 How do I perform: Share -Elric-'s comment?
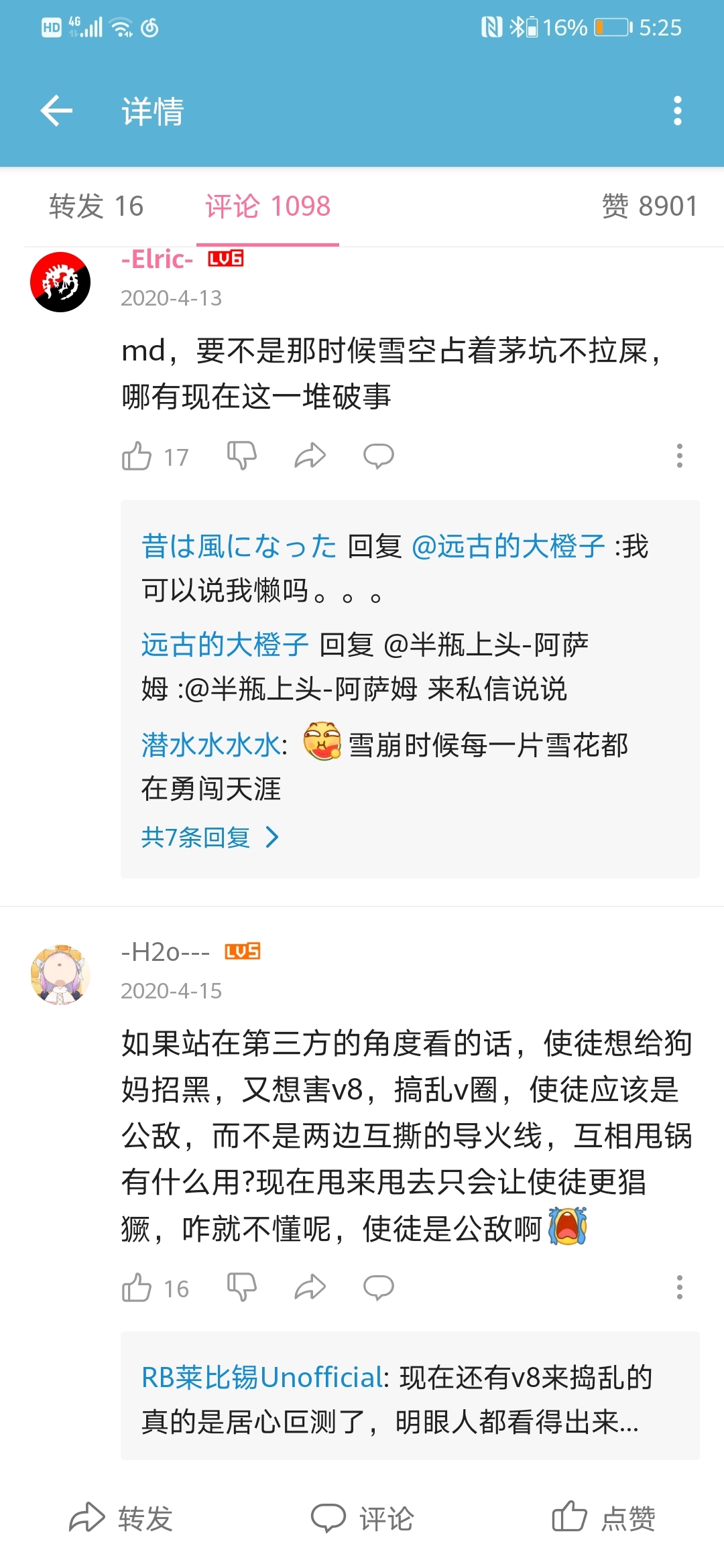[310, 456]
